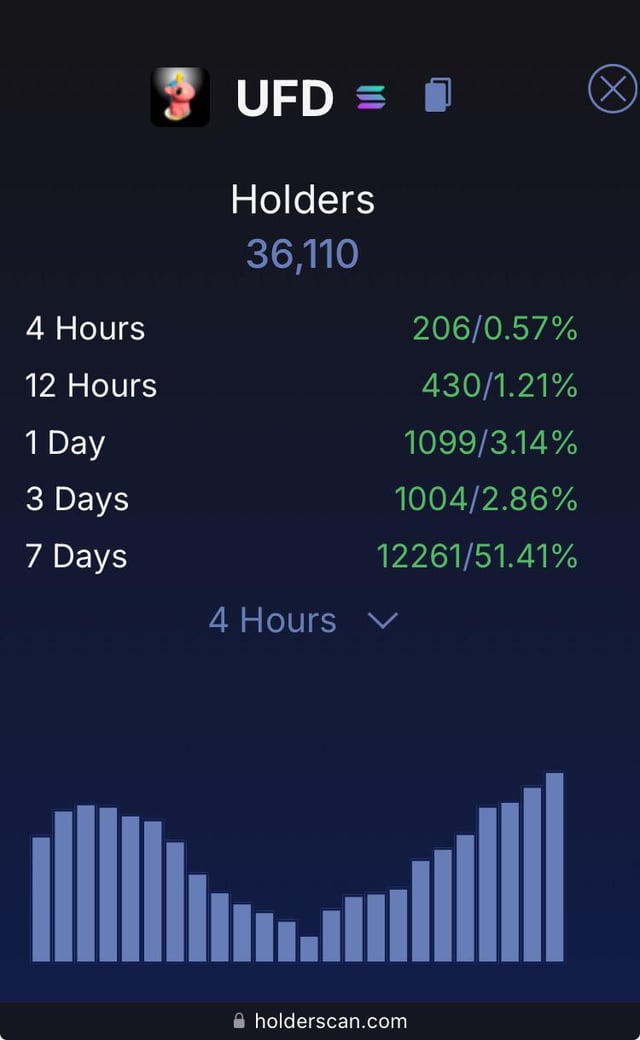The height and width of the screenshot is (1040, 640).
Task: Tap the holderscan.com address bar
Action: click(x=320, y=1021)
